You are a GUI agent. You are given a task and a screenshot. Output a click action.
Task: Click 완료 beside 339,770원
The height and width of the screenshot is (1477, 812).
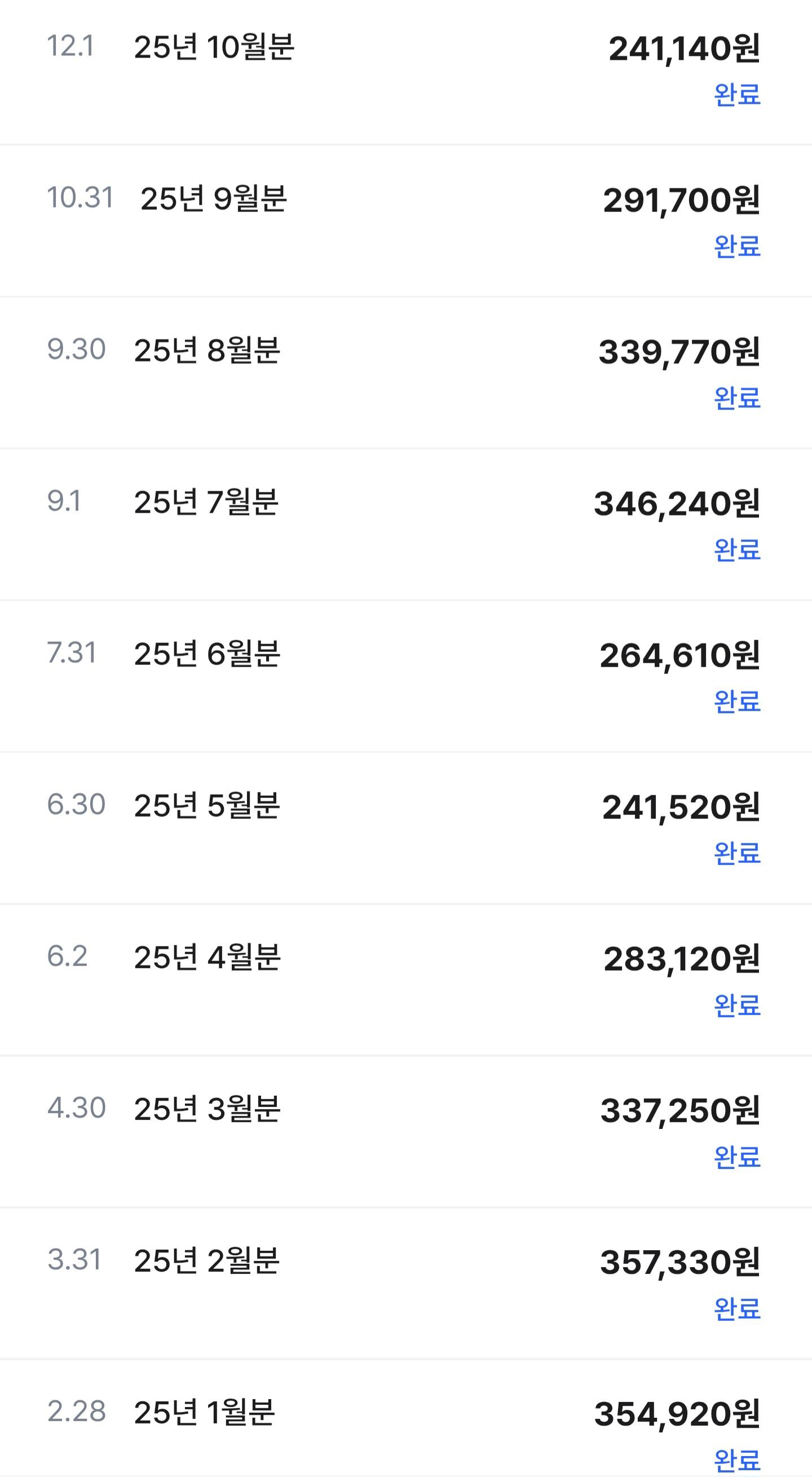(x=737, y=400)
